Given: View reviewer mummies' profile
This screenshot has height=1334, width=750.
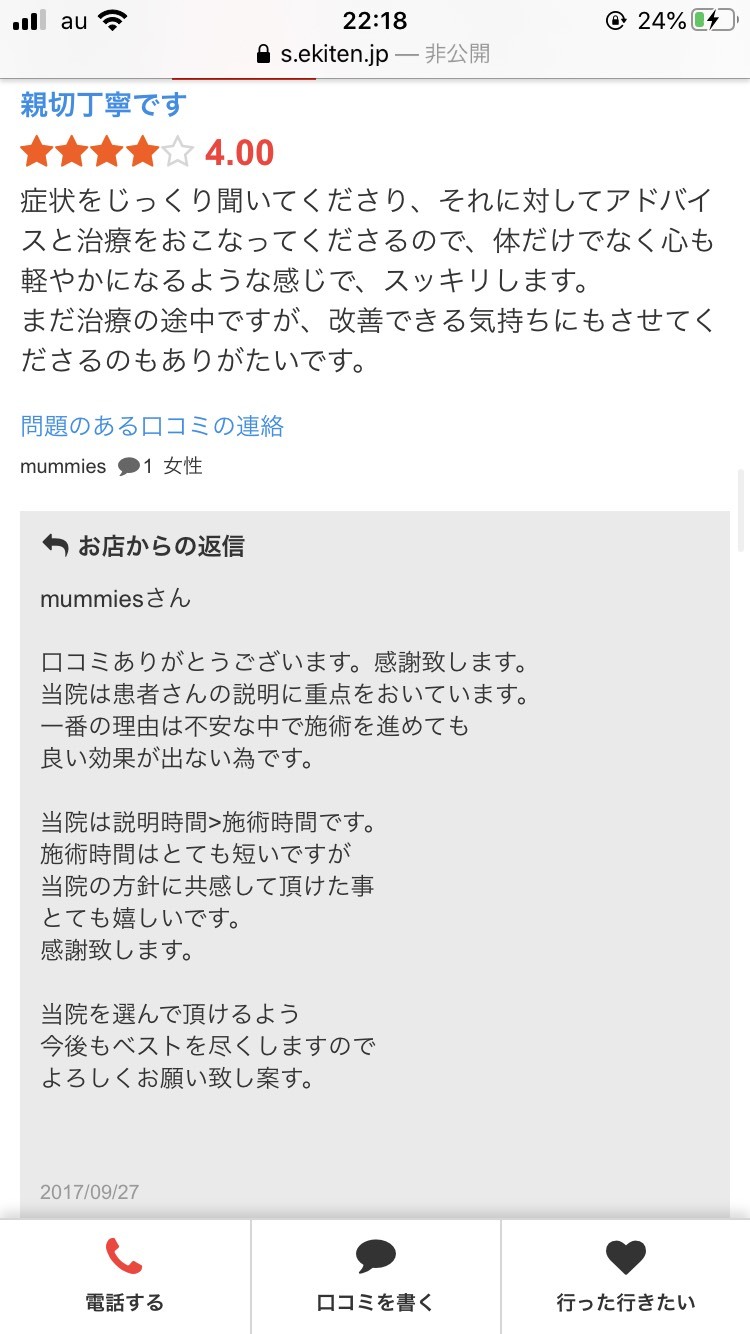Looking at the screenshot, I should 63,466.
